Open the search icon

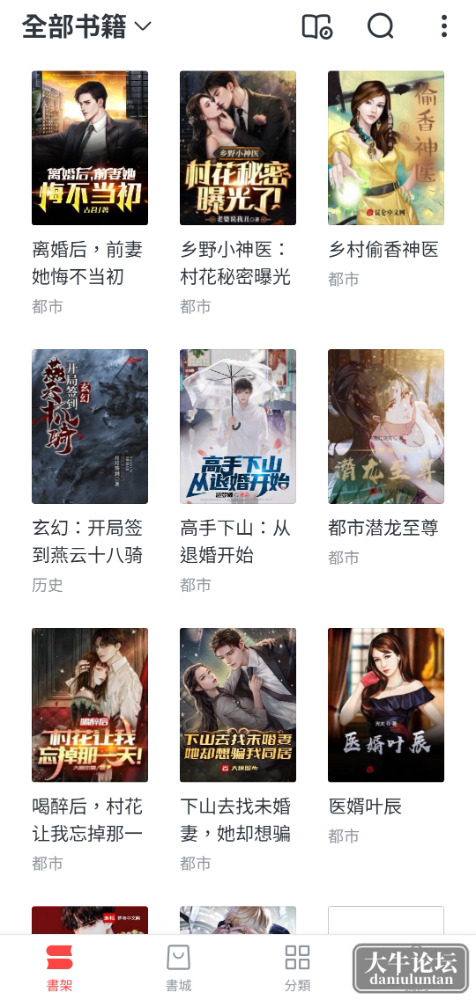[x=380, y=27]
